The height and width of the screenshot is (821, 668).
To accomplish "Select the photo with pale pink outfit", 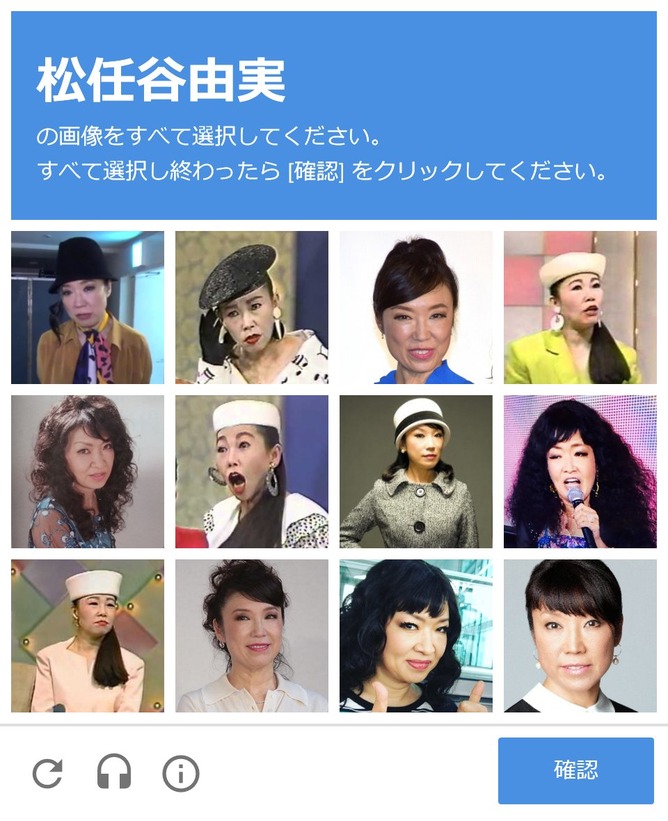I will point(87,636).
